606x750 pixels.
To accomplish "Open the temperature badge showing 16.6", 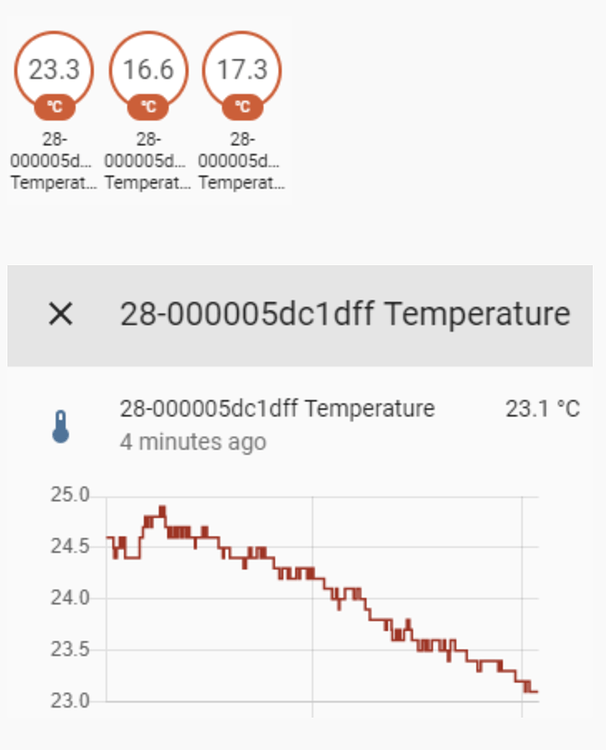I will tap(148, 72).
